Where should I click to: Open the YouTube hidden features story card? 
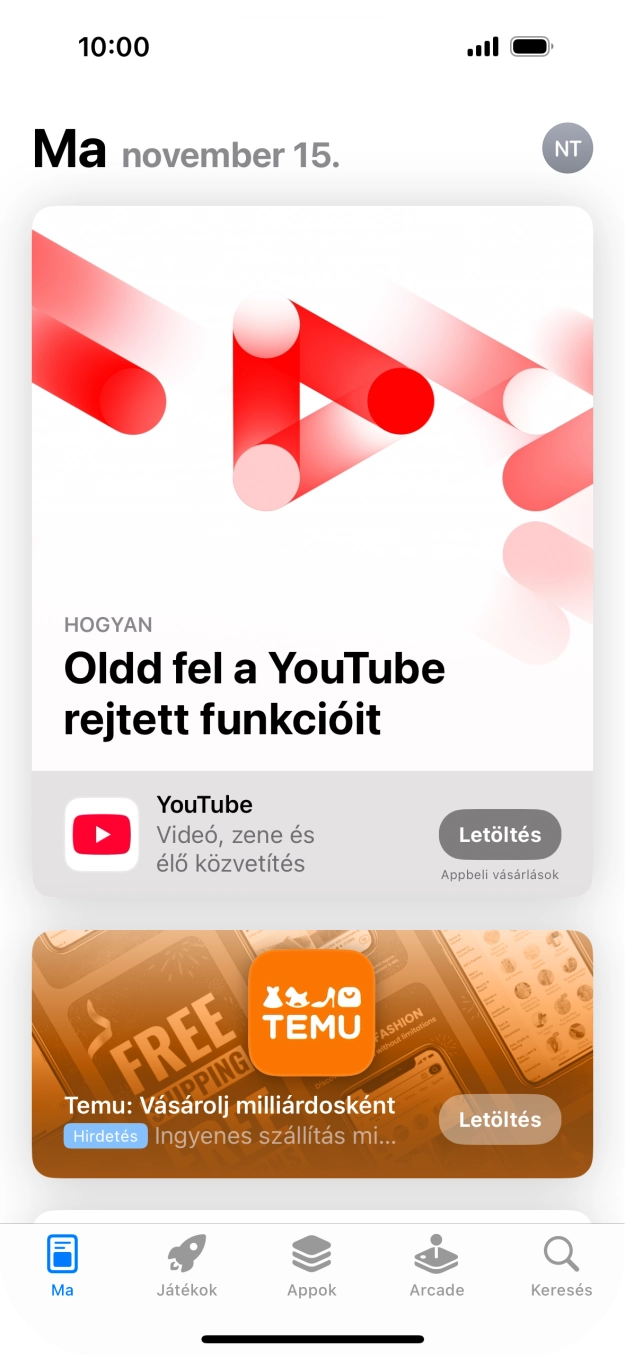(312, 480)
